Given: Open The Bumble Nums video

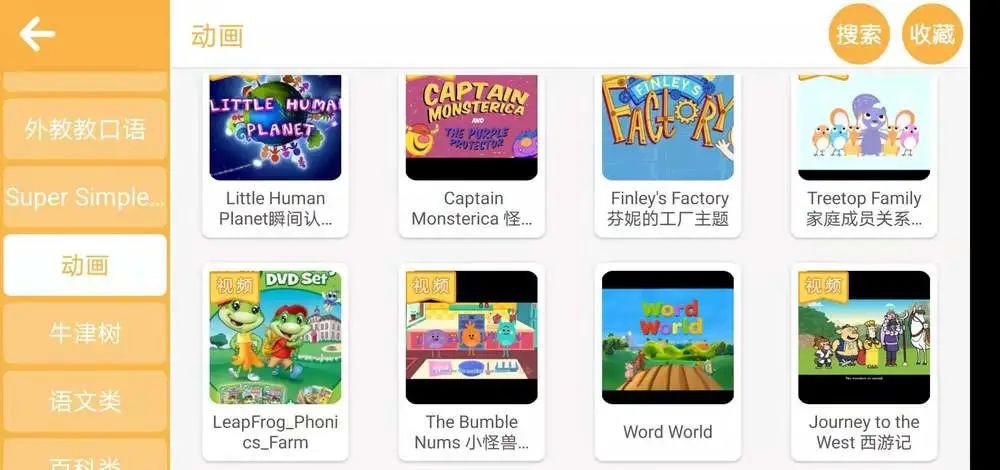Looking at the screenshot, I should pos(472,360).
